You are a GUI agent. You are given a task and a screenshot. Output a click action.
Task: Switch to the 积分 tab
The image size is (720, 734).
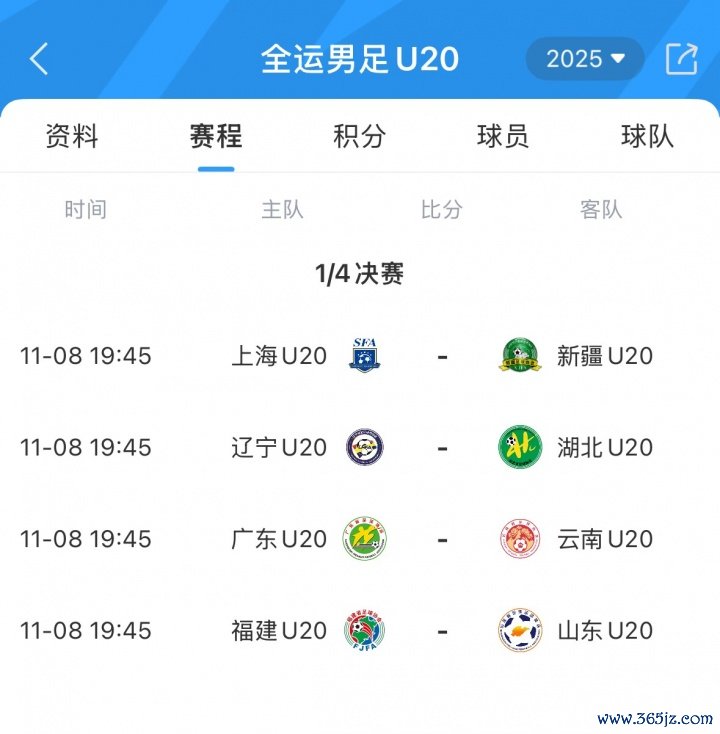pyautogui.click(x=359, y=137)
